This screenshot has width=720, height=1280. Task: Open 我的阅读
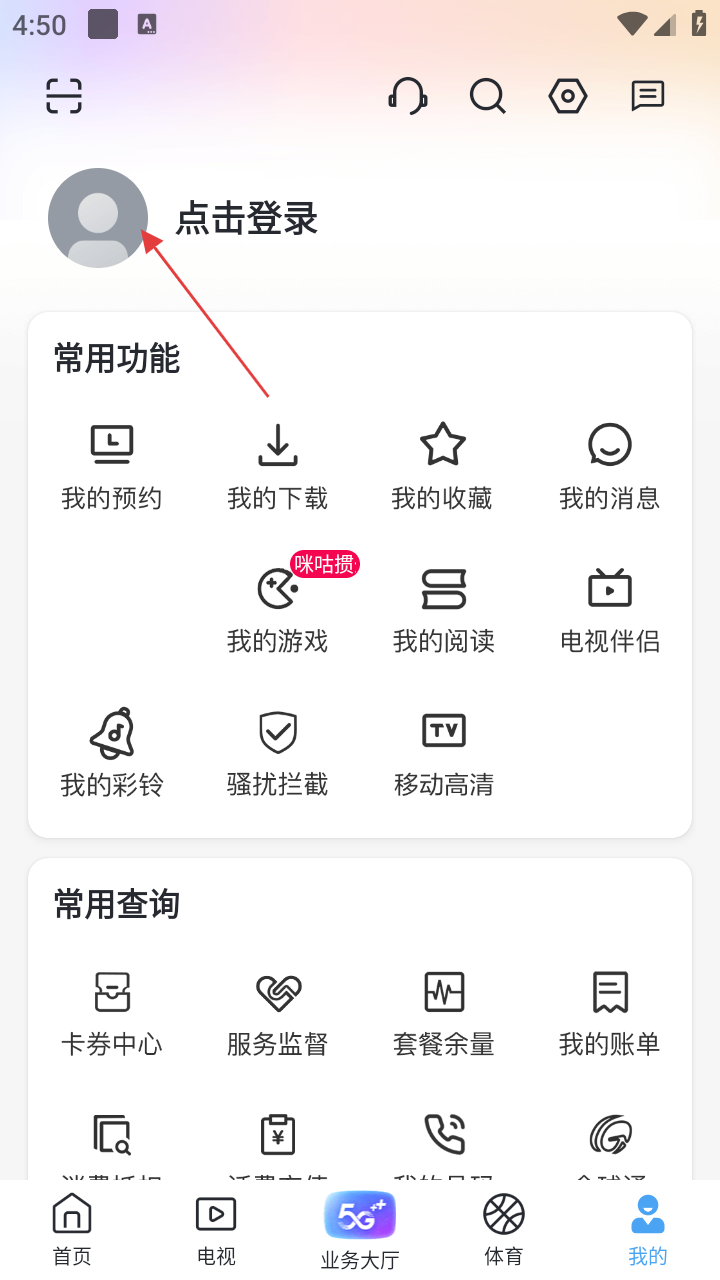(x=443, y=610)
